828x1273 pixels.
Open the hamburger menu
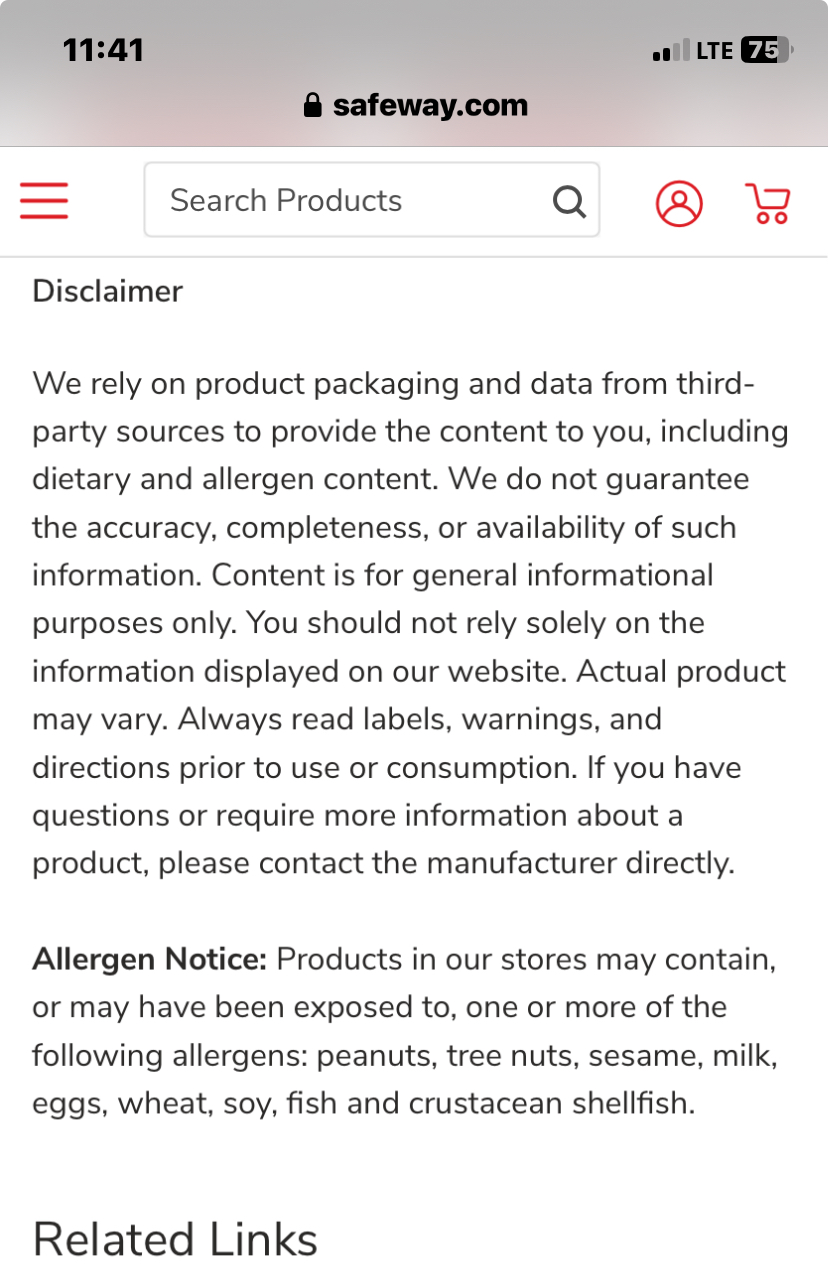pyautogui.click(x=44, y=201)
